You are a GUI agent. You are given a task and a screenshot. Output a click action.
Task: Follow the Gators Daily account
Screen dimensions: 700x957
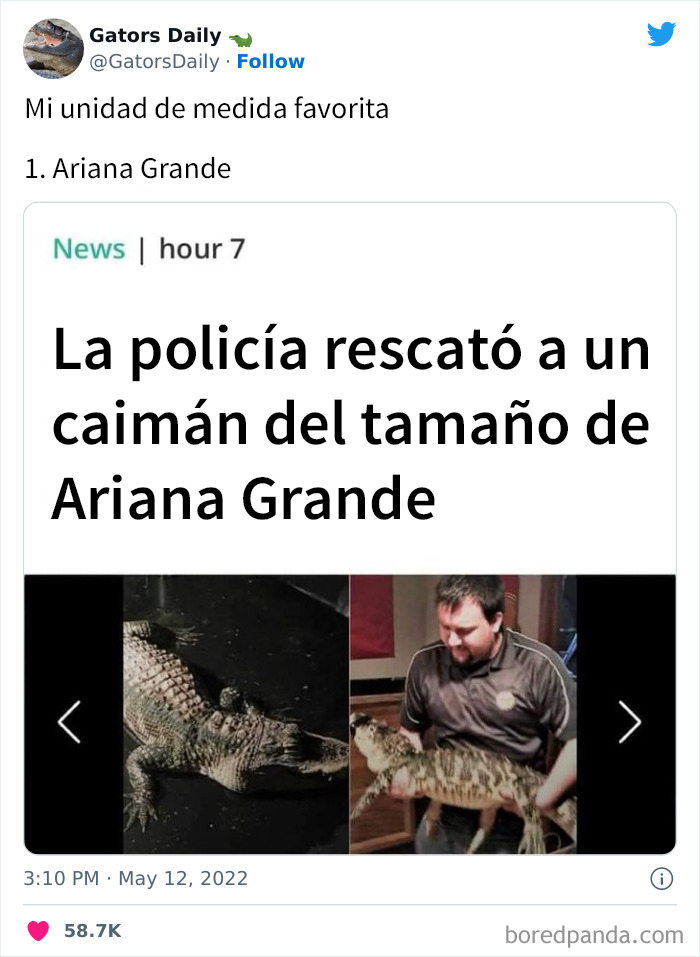coord(270,62)
